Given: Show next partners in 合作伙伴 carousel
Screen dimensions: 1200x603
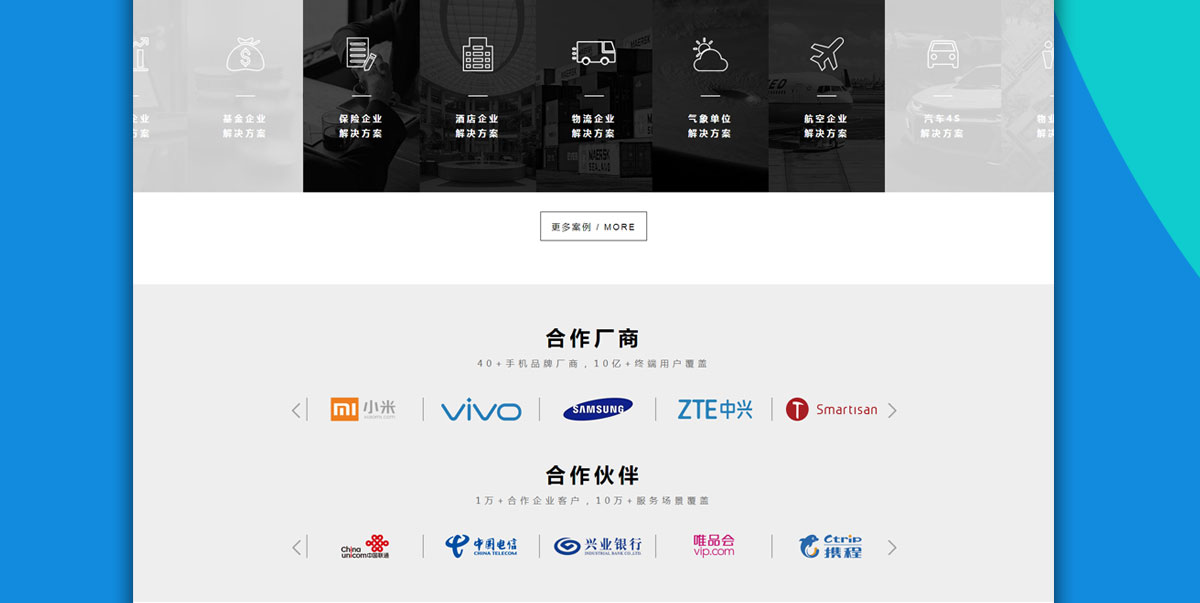Looking at the screenshot, I should 892,547.
